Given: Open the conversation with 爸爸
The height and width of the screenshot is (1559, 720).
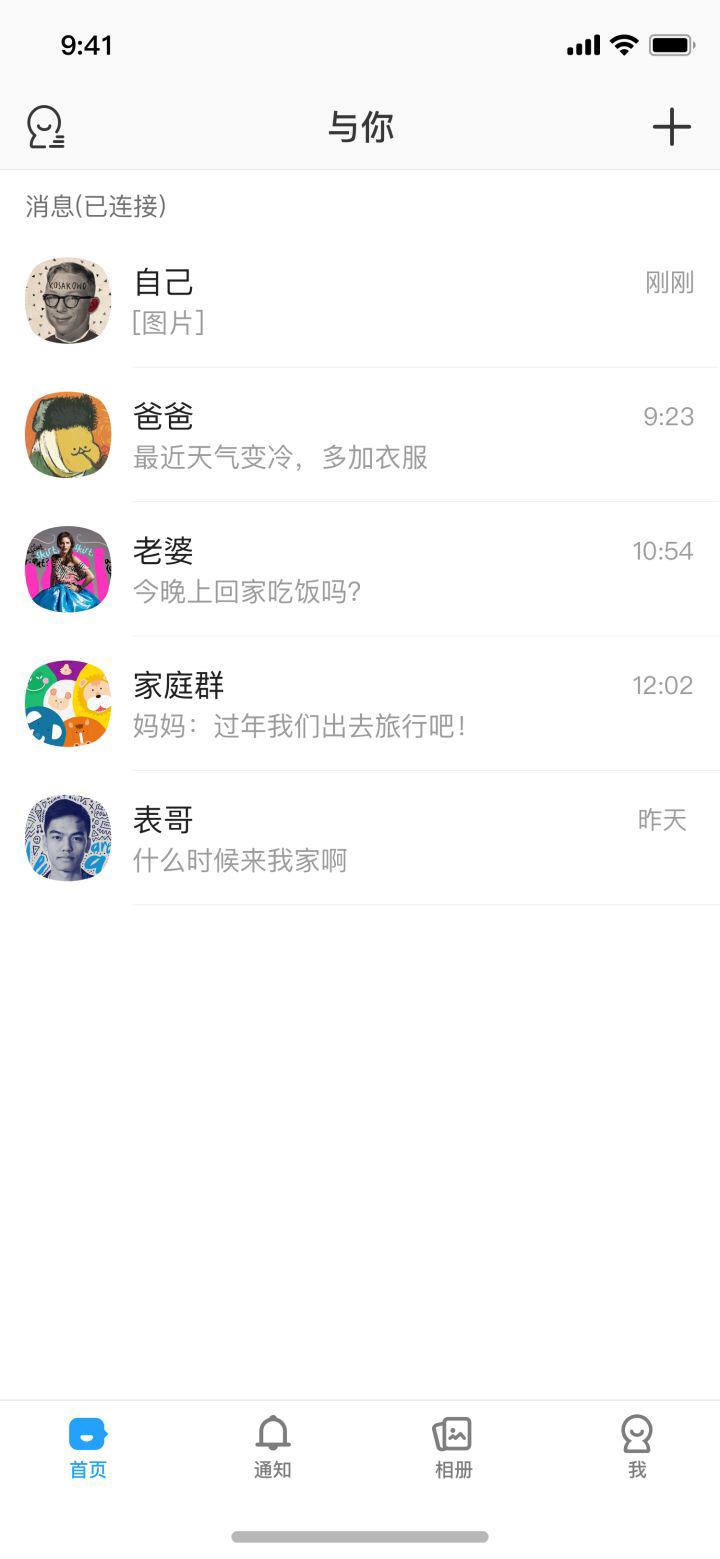Looking at the screenshot, I should click(x=360, y=436).
